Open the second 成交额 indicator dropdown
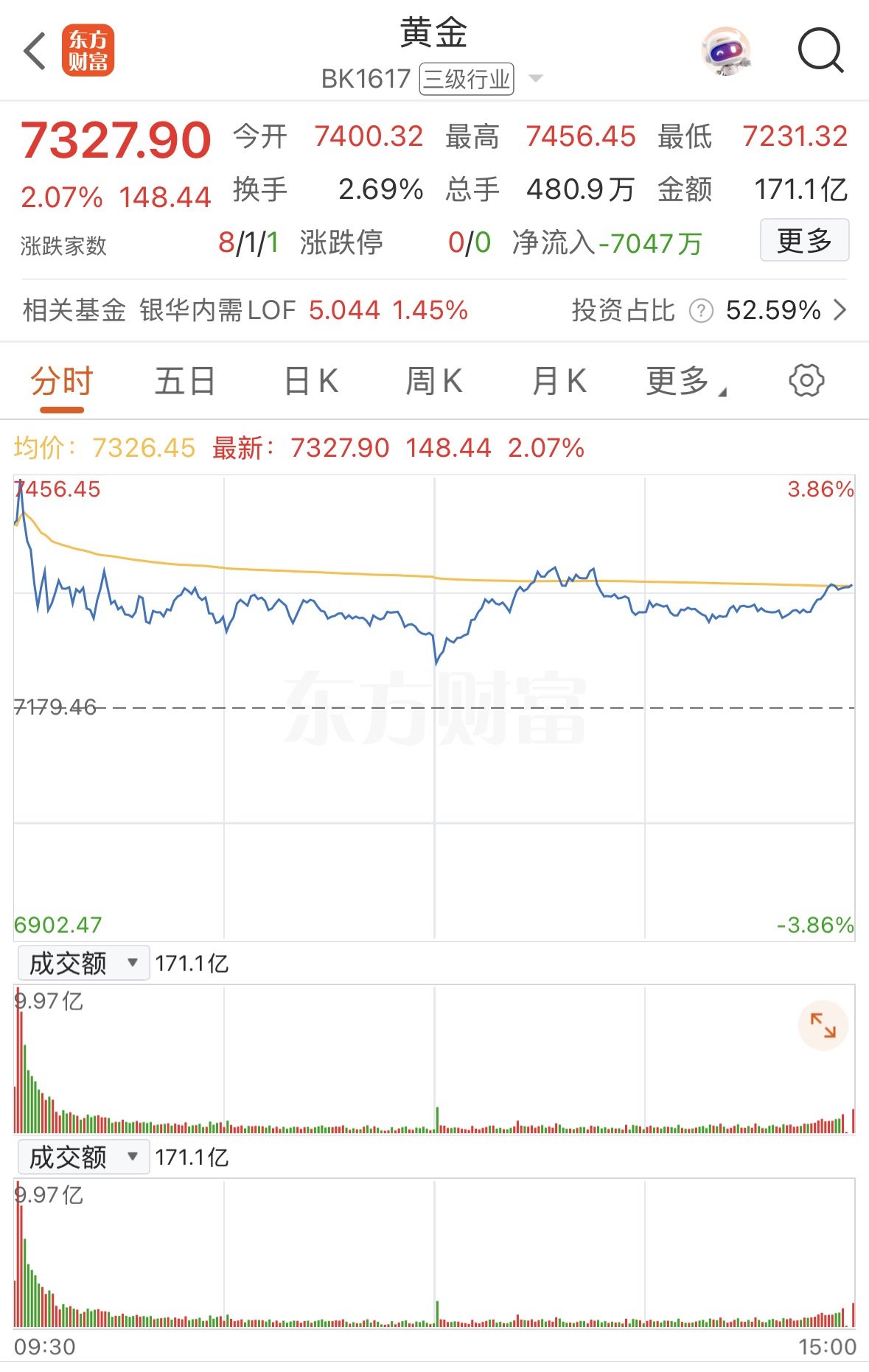869x1372 pixels. (83, 1157)
